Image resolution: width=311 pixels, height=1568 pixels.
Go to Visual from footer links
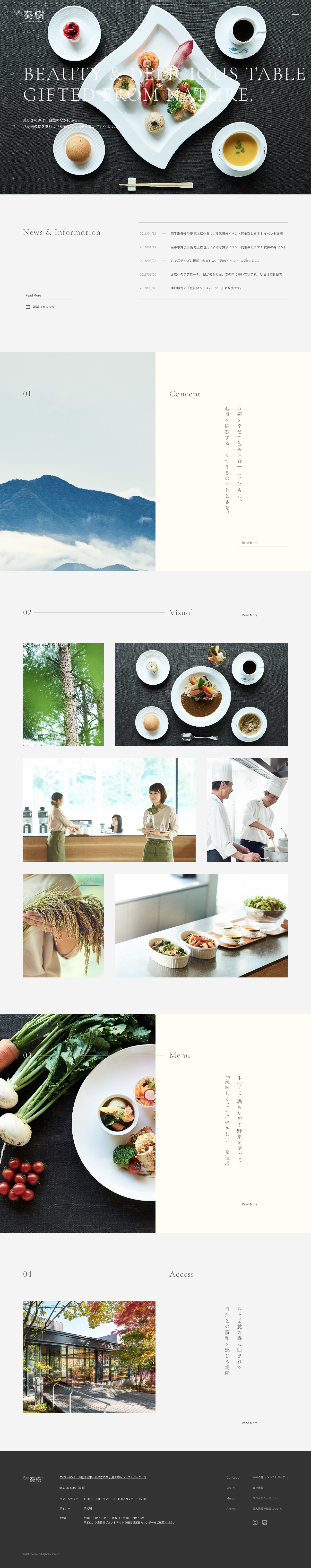coord(231,1488)
